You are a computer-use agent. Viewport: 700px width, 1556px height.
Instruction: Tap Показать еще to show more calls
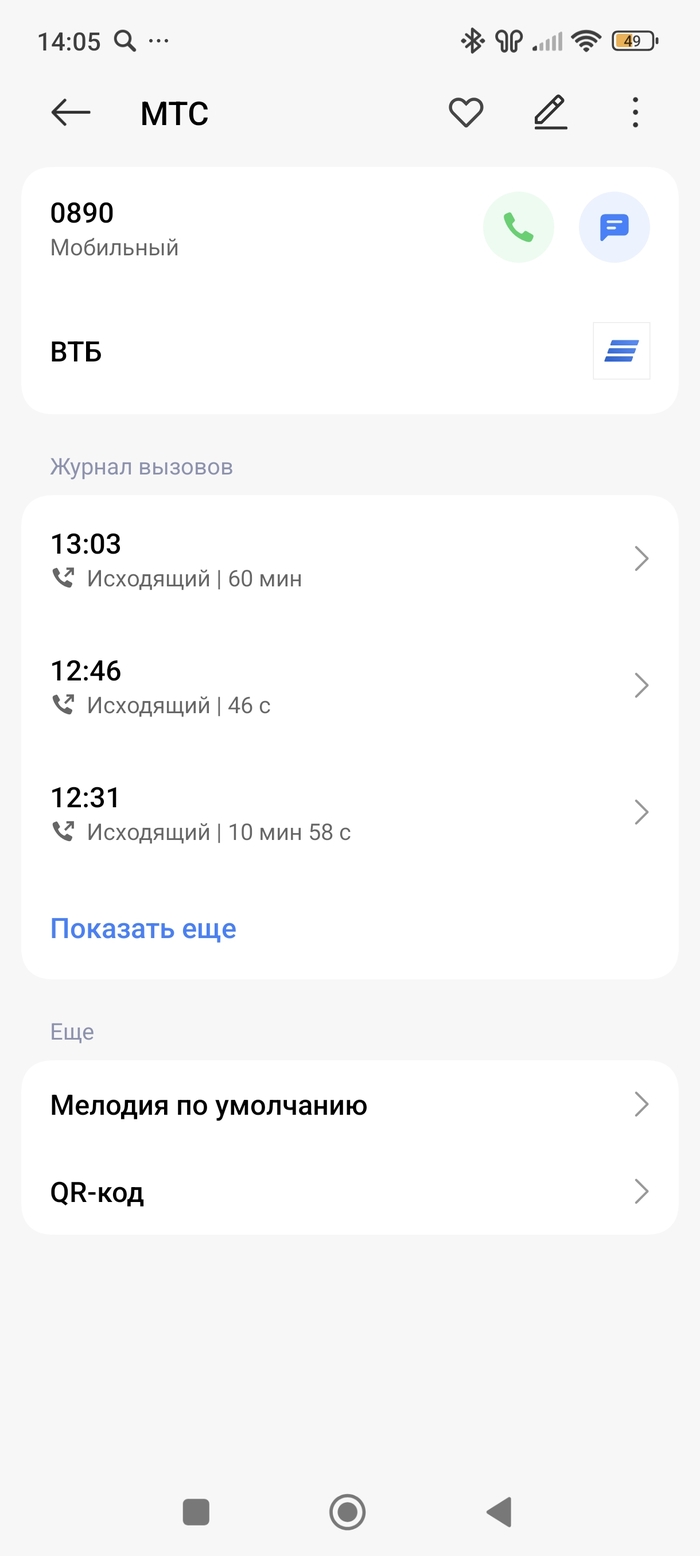click(x=143, y=929)
